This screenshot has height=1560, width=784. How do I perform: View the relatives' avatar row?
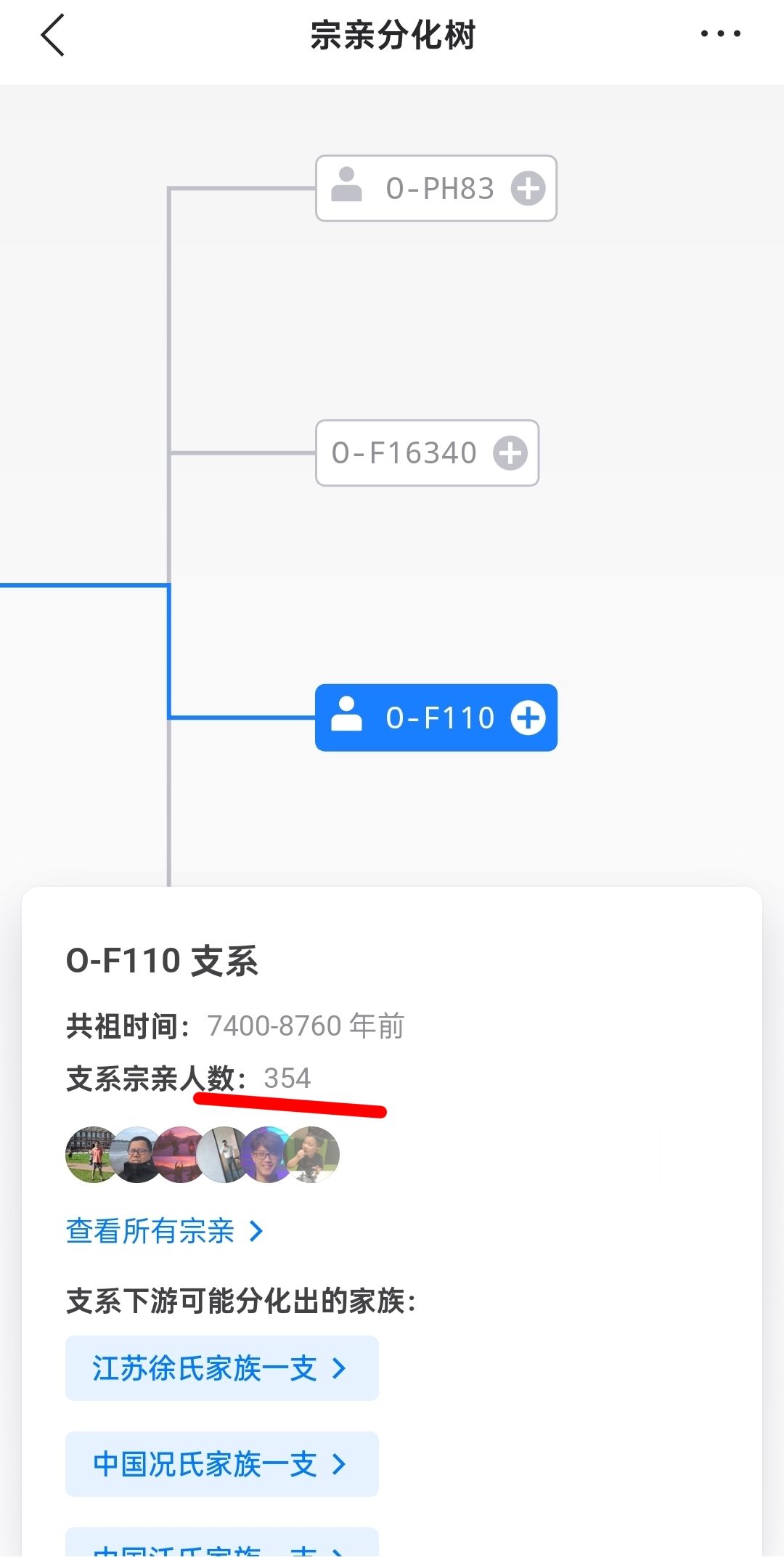[x=202, y=1155]
